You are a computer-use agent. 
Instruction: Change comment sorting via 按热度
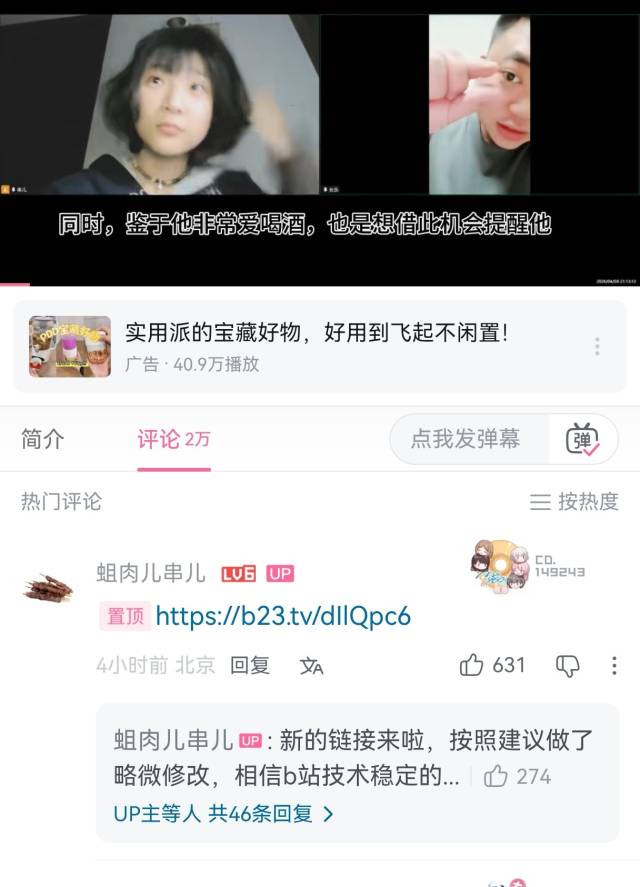(x=574, y=502)
